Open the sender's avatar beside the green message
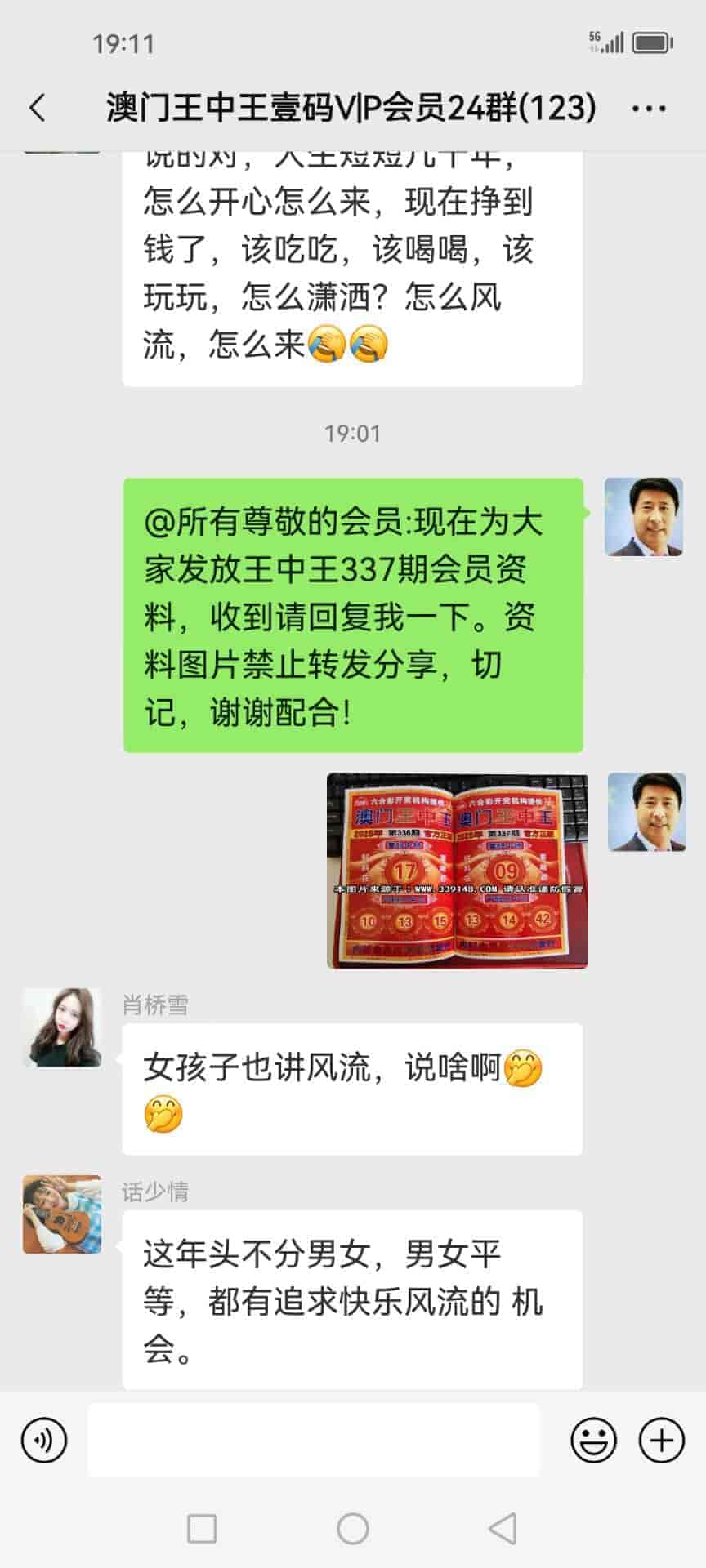 [643, 517]
